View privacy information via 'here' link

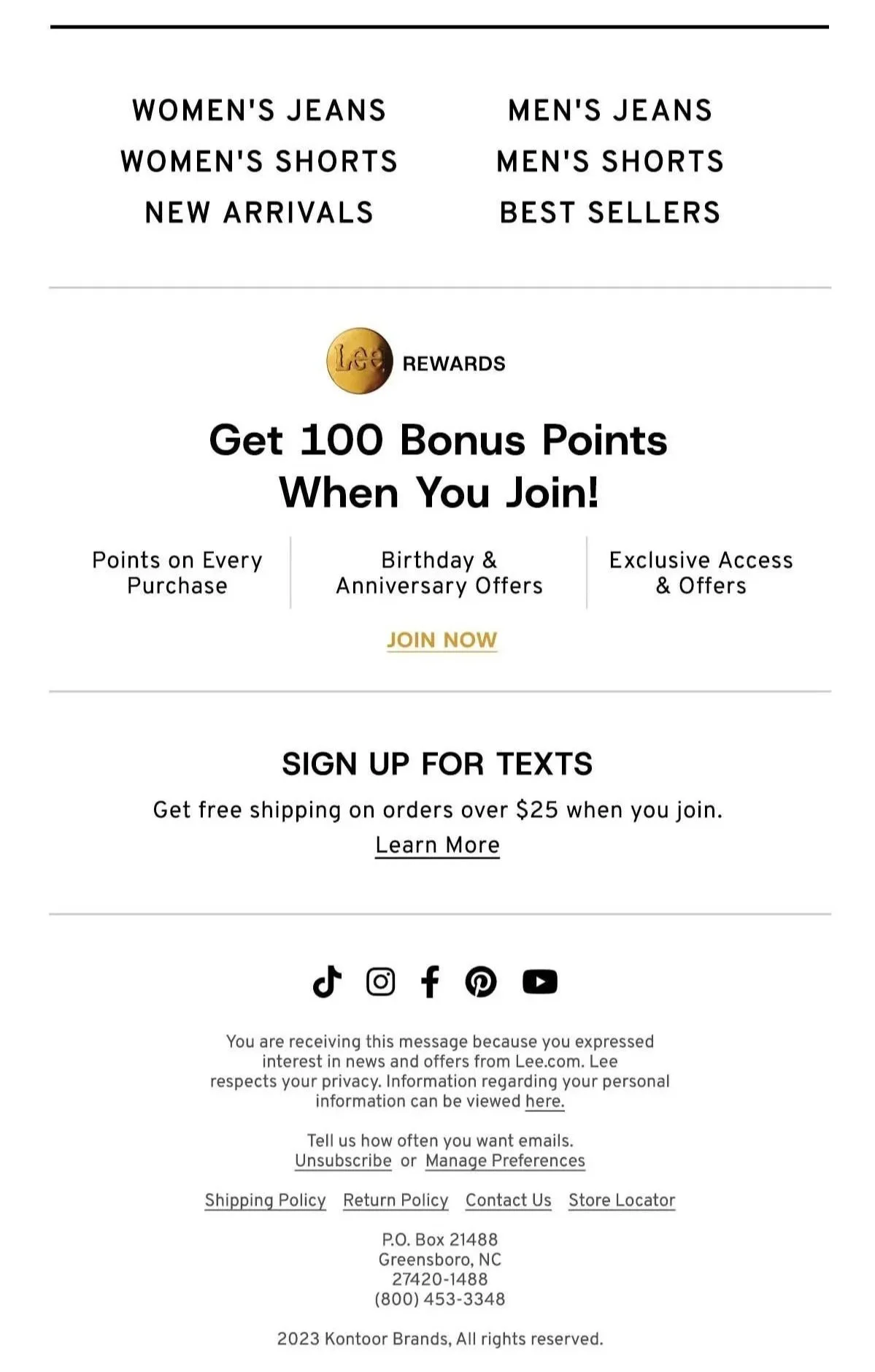click(545, 1101)
